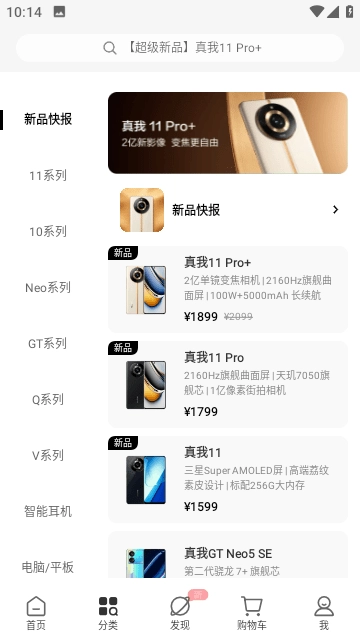Show the 智能耳机 category
Screen dimensions: 360x640
click(x=48, y=511)
